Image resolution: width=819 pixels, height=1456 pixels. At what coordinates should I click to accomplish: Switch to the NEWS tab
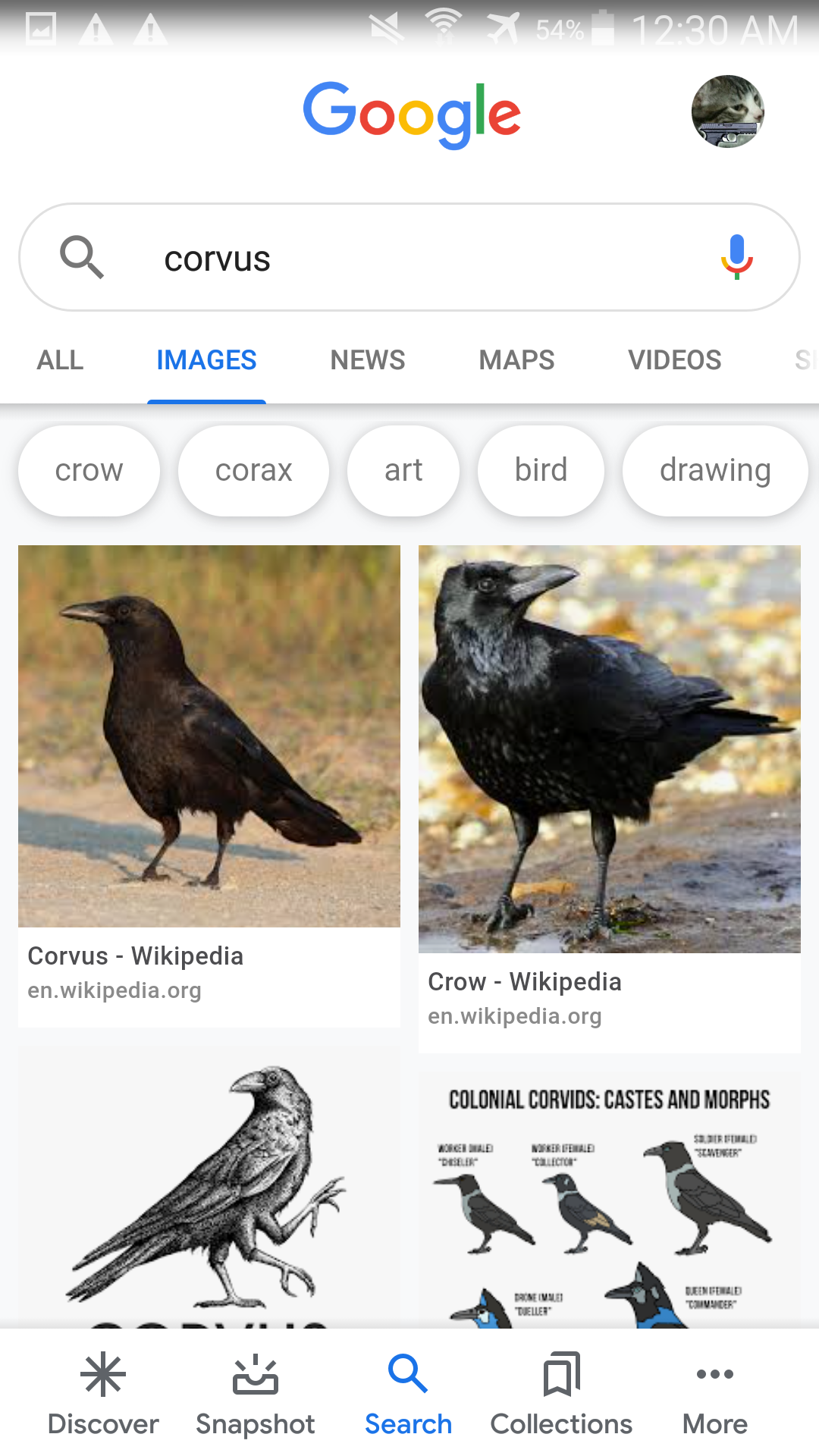367,360
